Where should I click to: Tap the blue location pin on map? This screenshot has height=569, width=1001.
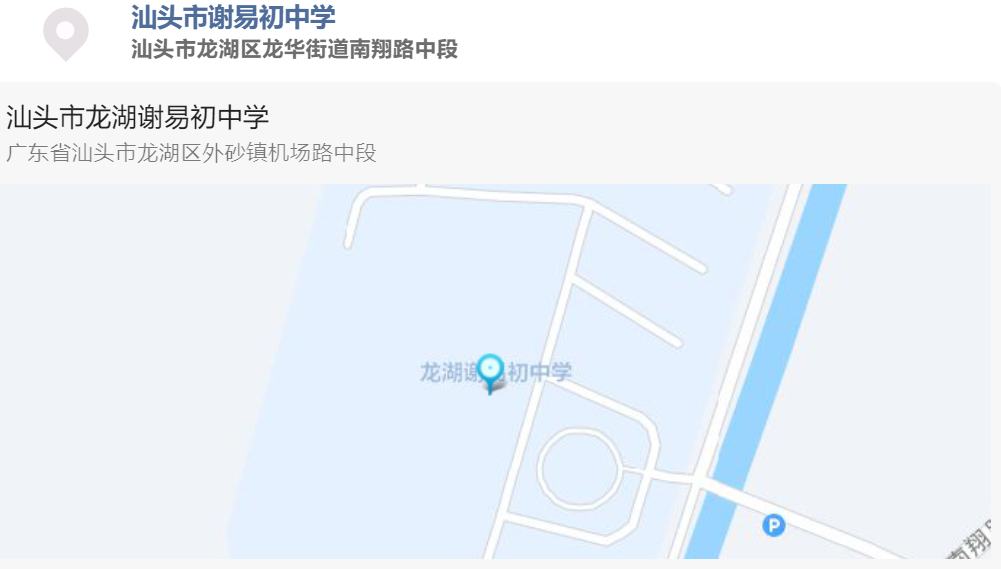490,372
